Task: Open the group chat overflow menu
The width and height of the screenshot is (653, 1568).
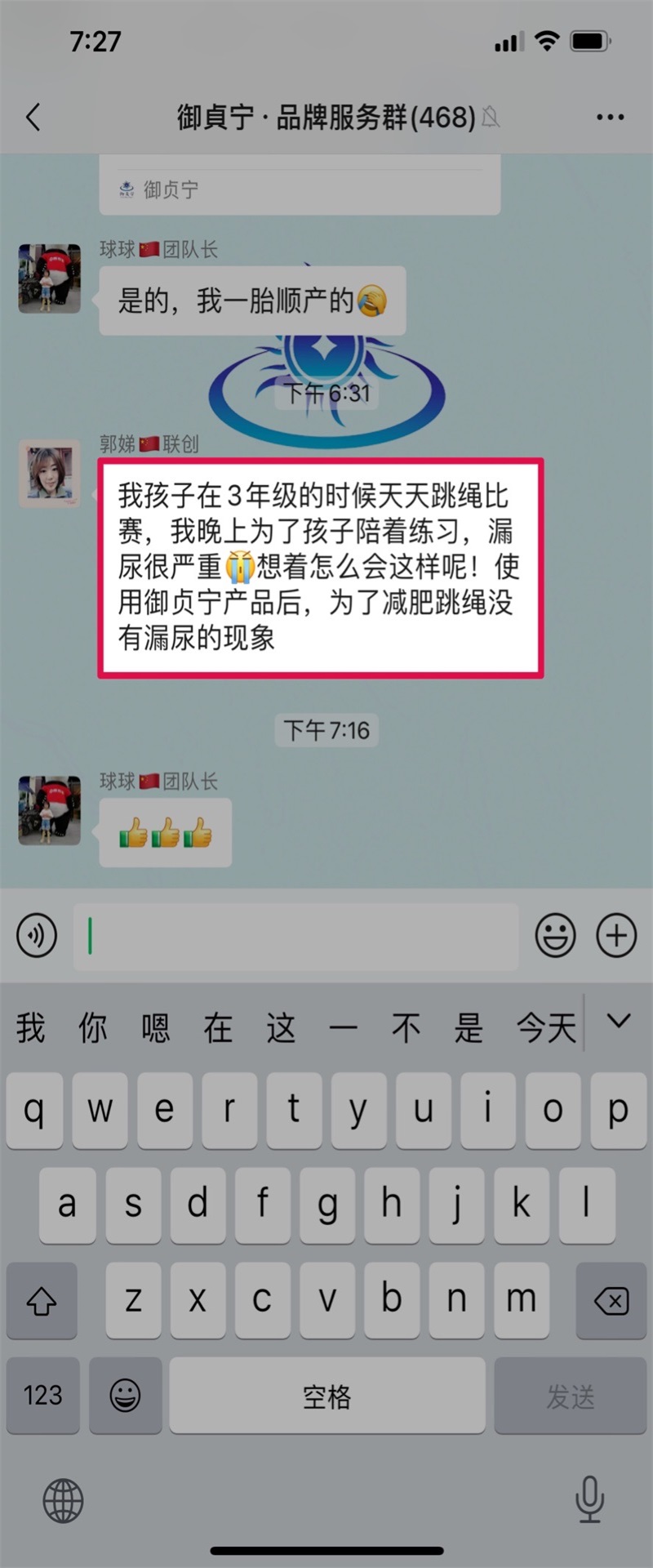Action: click(610, 118)
